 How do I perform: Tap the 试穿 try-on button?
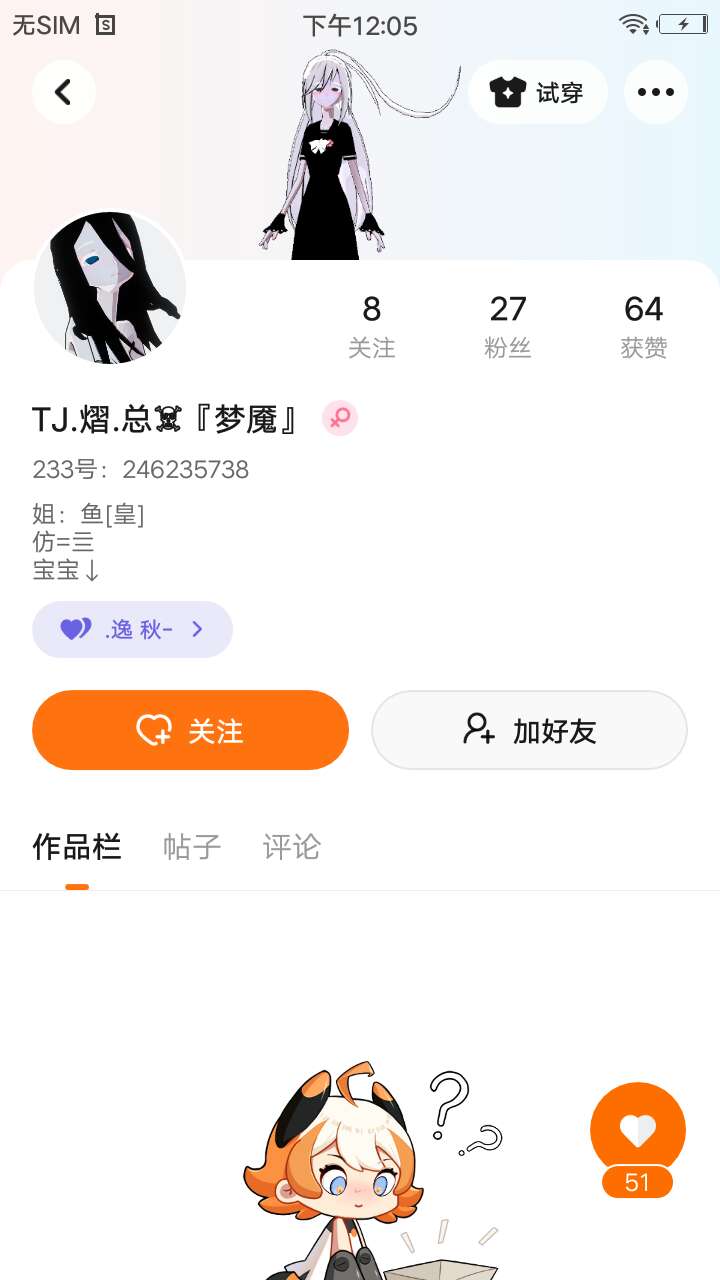537,92
